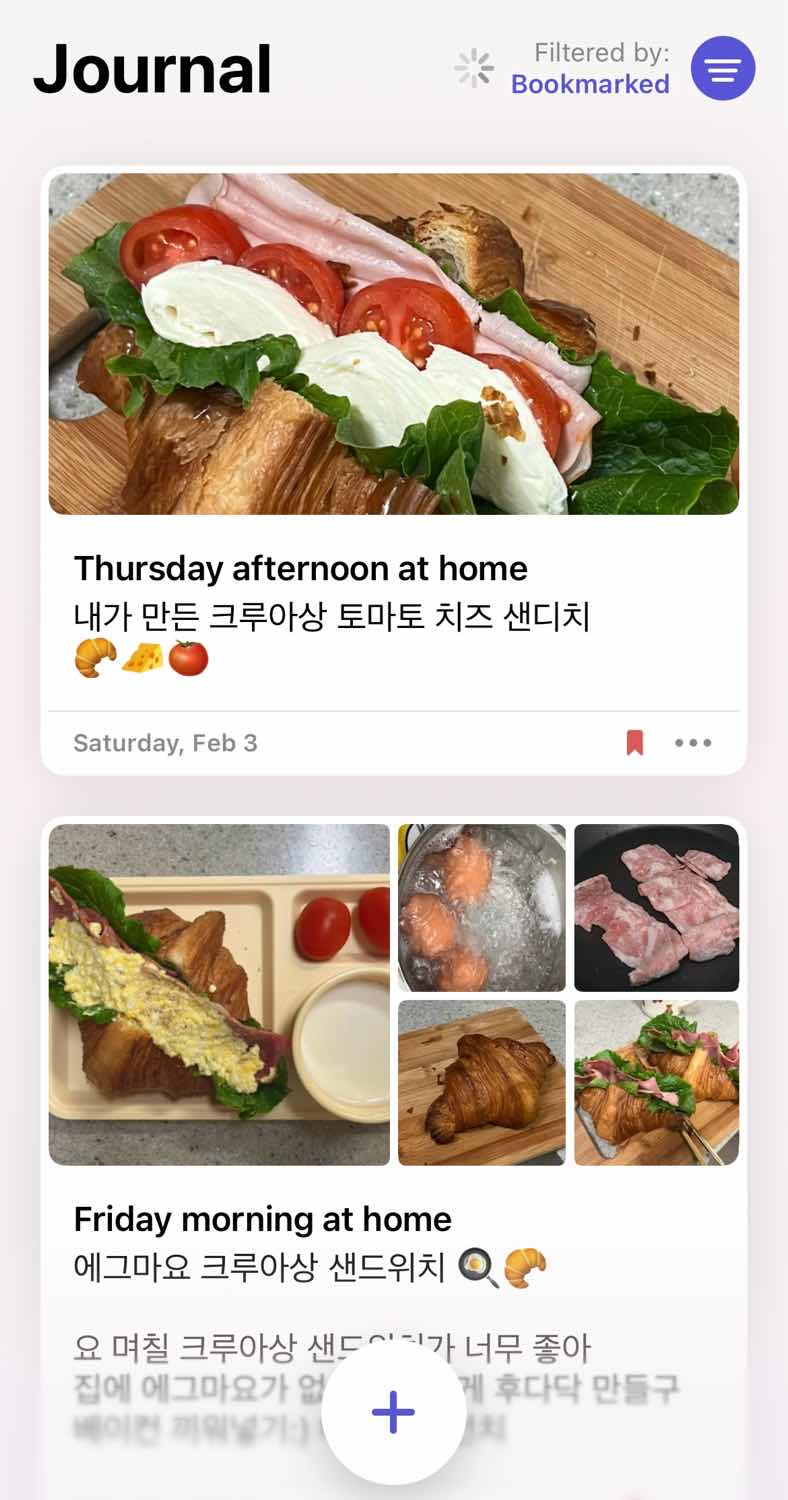Remove bookmark from Thursday afternoon entry
This screenshot has width=788, height=1500.
pos(634,743)
